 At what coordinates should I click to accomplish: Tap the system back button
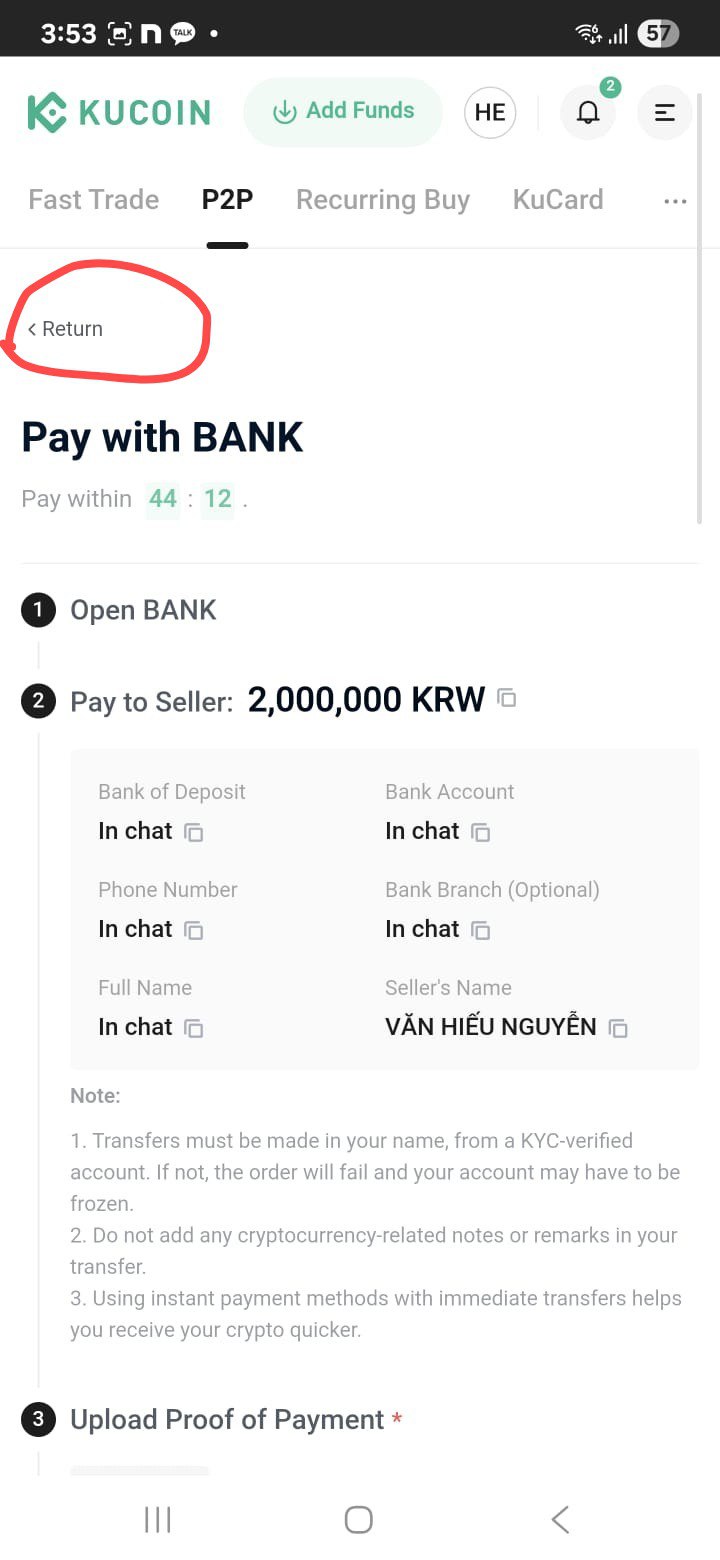(560, 1520)
